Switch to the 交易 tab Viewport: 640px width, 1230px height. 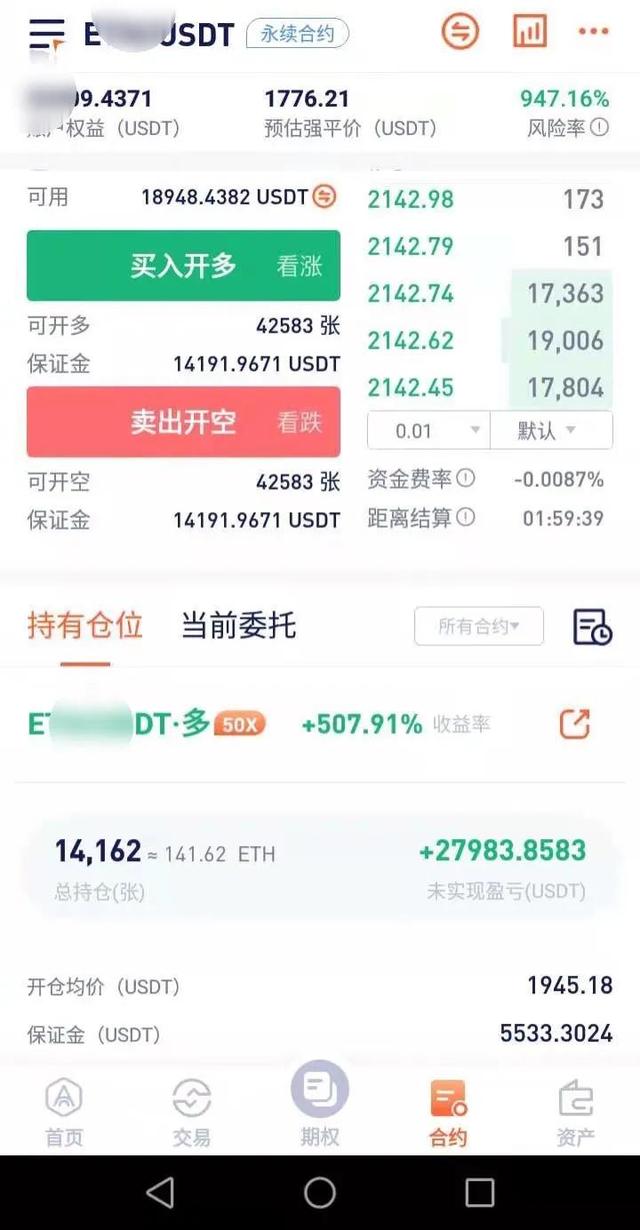tap(191, 1112)
